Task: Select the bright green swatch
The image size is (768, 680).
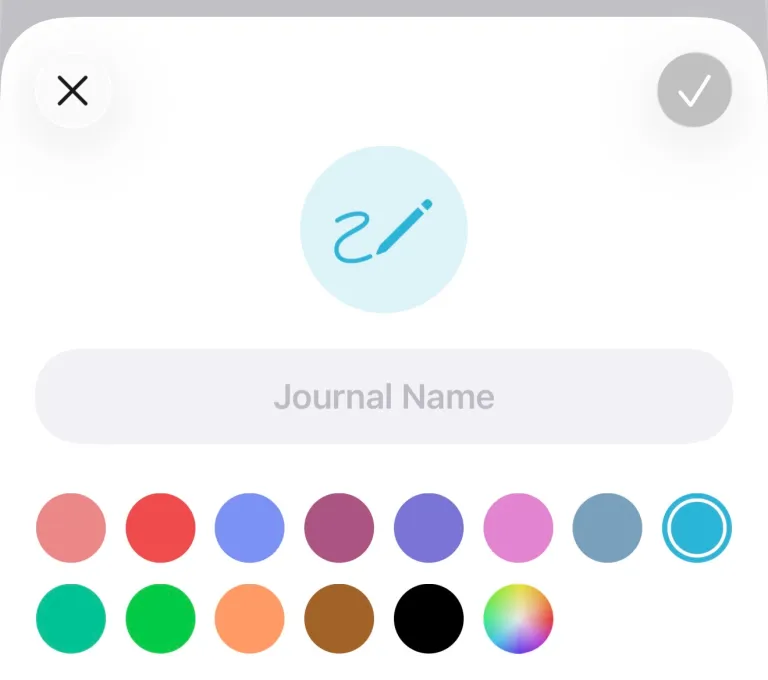Action: (x=160, y=619)
